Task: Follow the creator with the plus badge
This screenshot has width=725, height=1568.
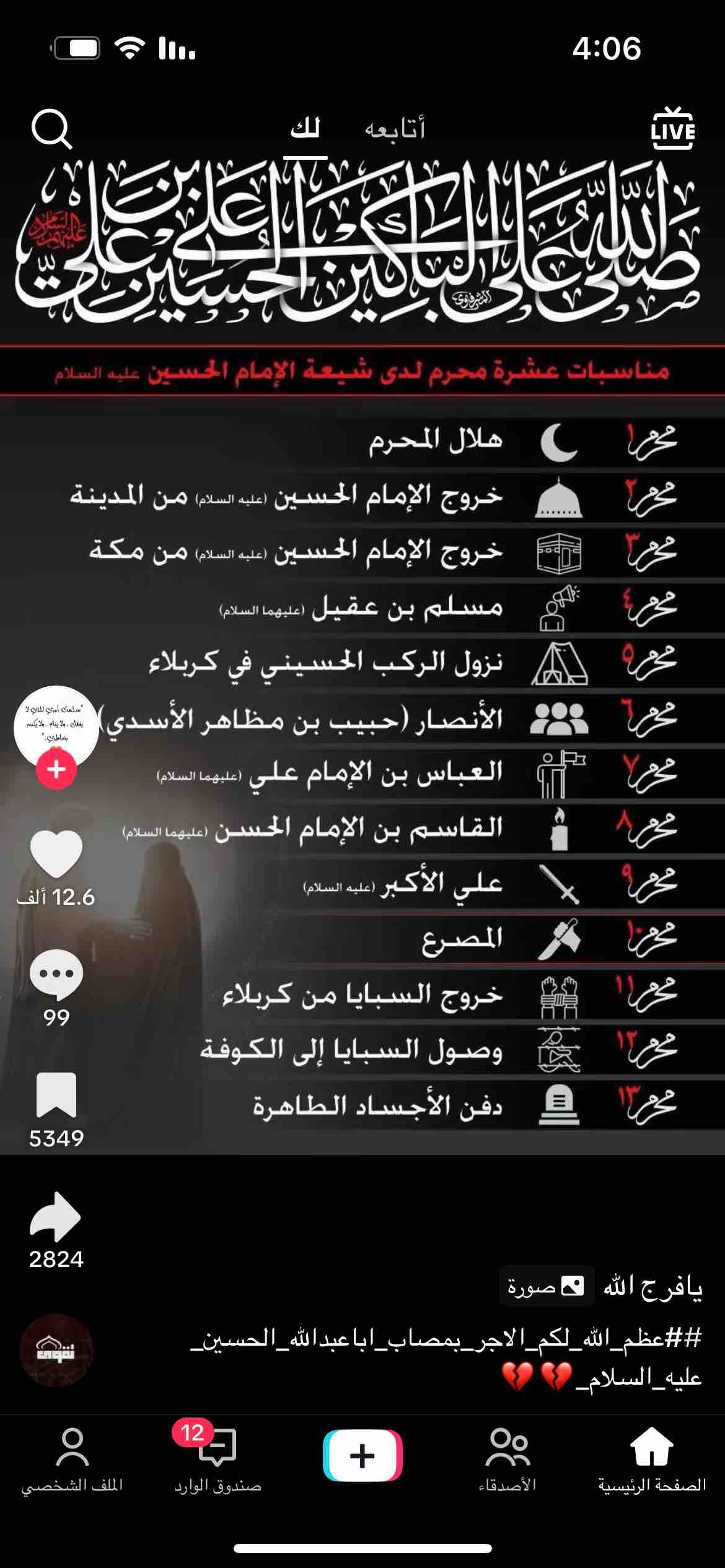Action: tap(56, 769)
